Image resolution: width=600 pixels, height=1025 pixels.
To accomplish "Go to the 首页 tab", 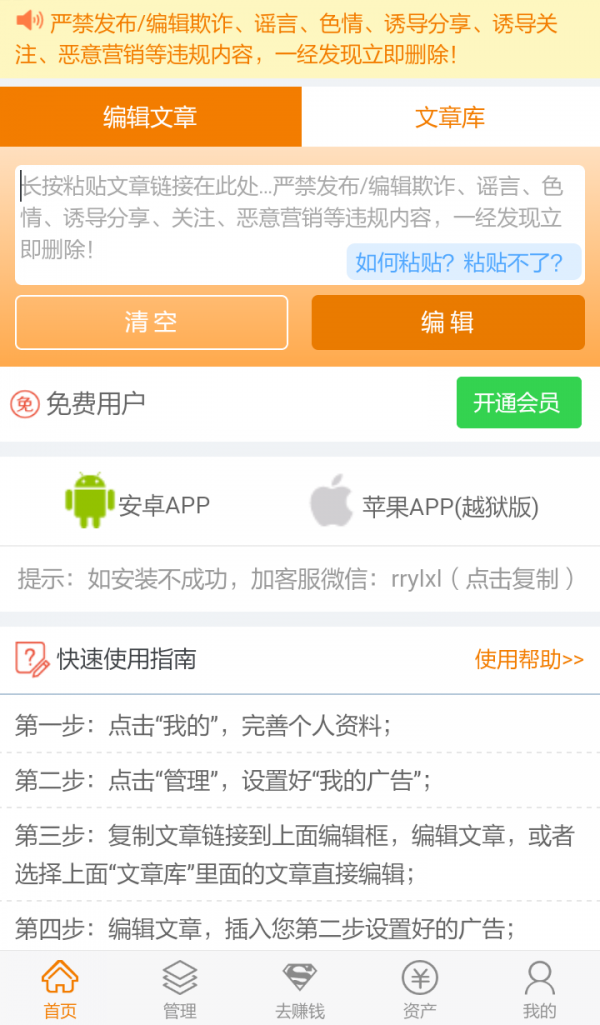I will [x=60, y=990].
